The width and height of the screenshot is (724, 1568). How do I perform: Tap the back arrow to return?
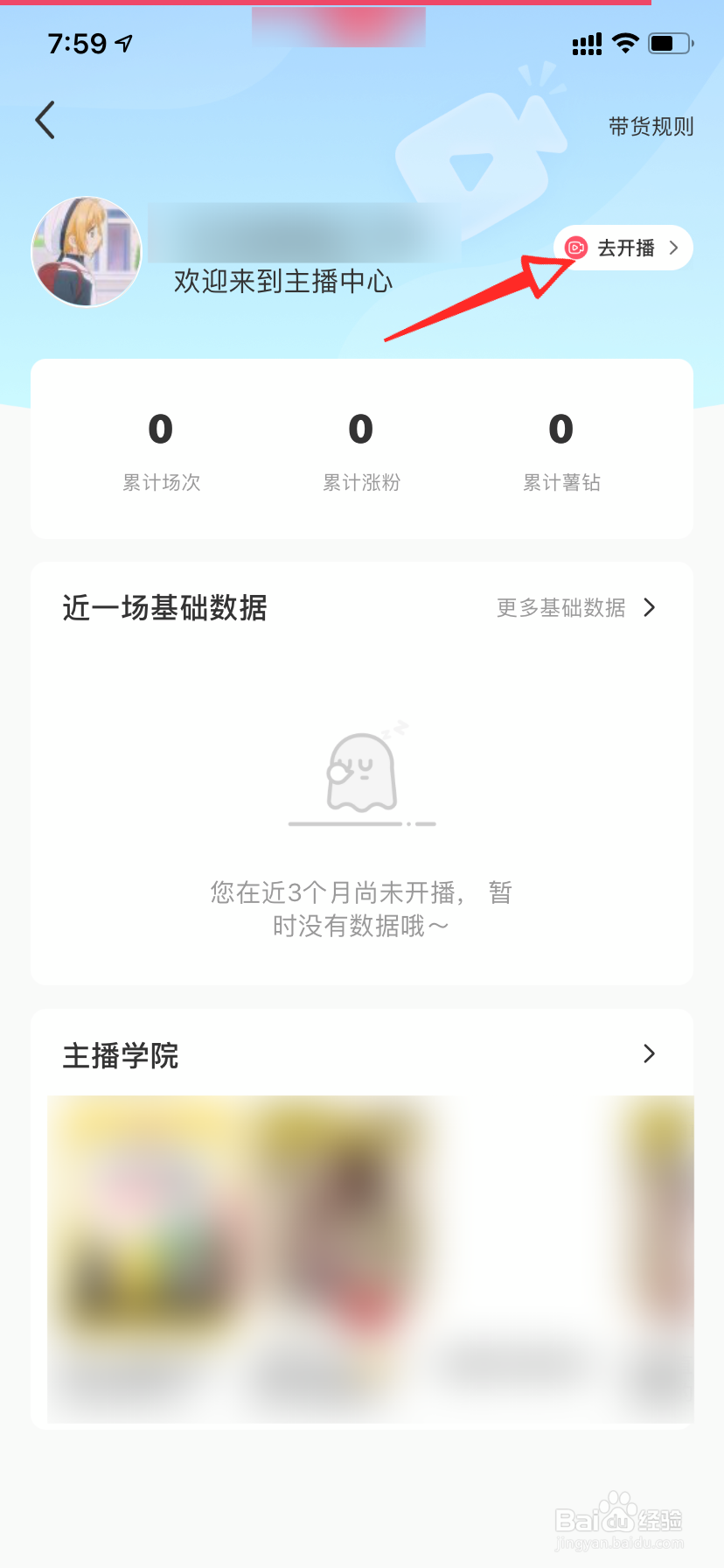(x=45, y=120)
